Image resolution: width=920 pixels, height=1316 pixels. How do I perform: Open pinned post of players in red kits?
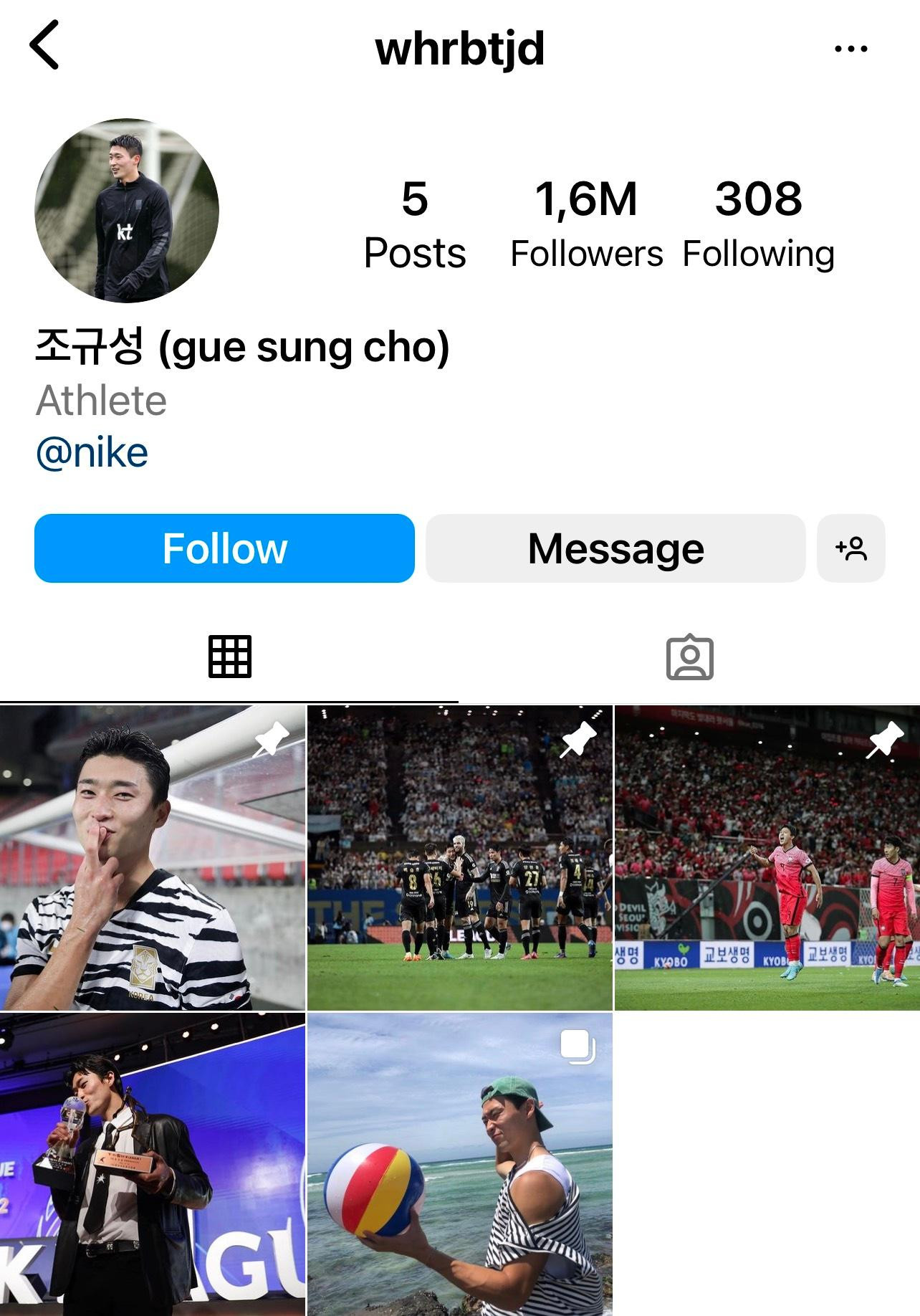767,858
